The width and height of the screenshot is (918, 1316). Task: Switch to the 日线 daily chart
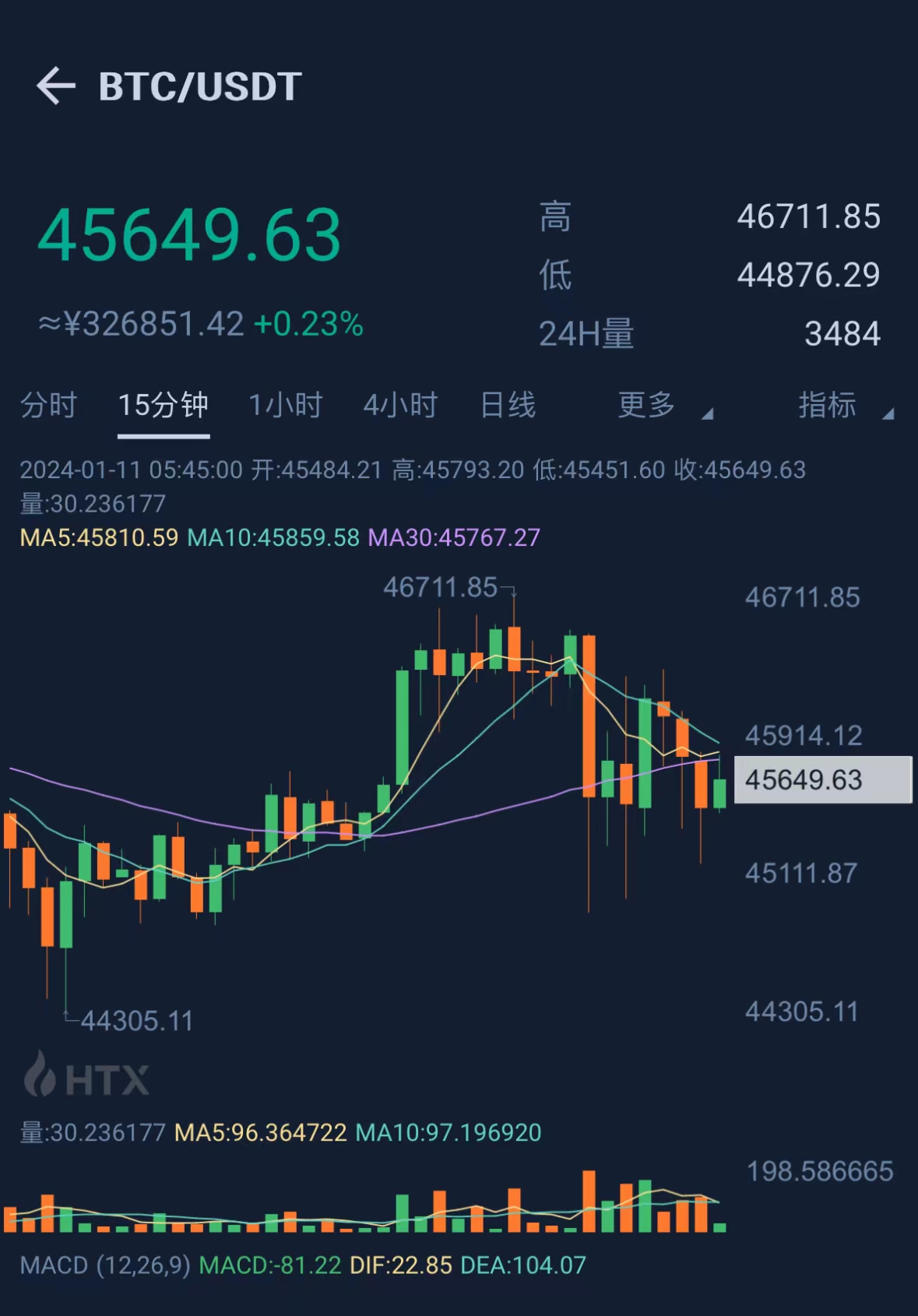508,405
